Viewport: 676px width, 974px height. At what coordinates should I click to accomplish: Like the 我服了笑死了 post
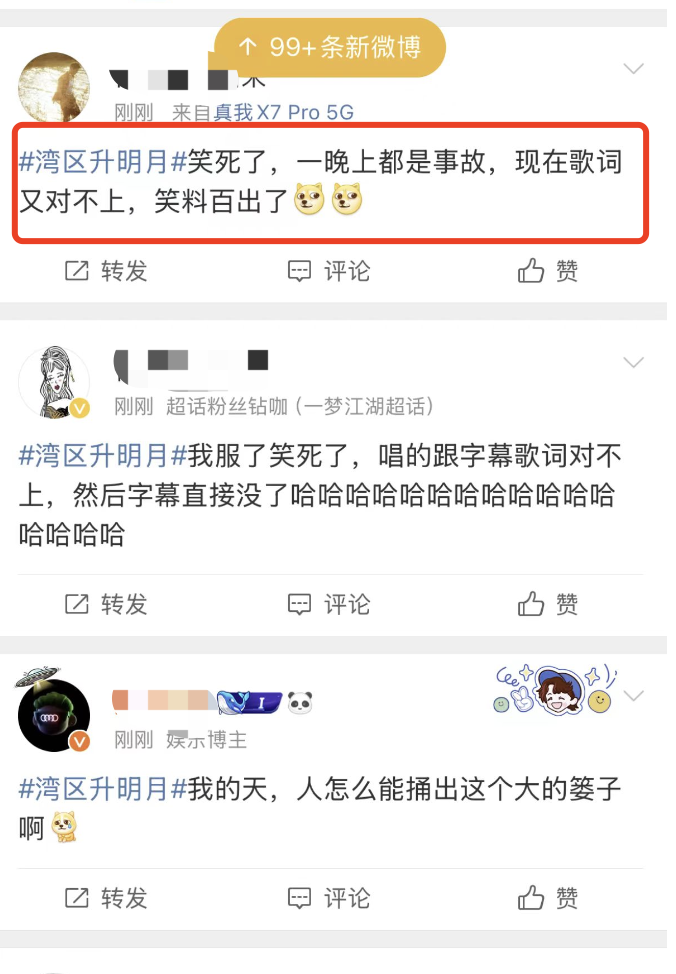point(548,604)
